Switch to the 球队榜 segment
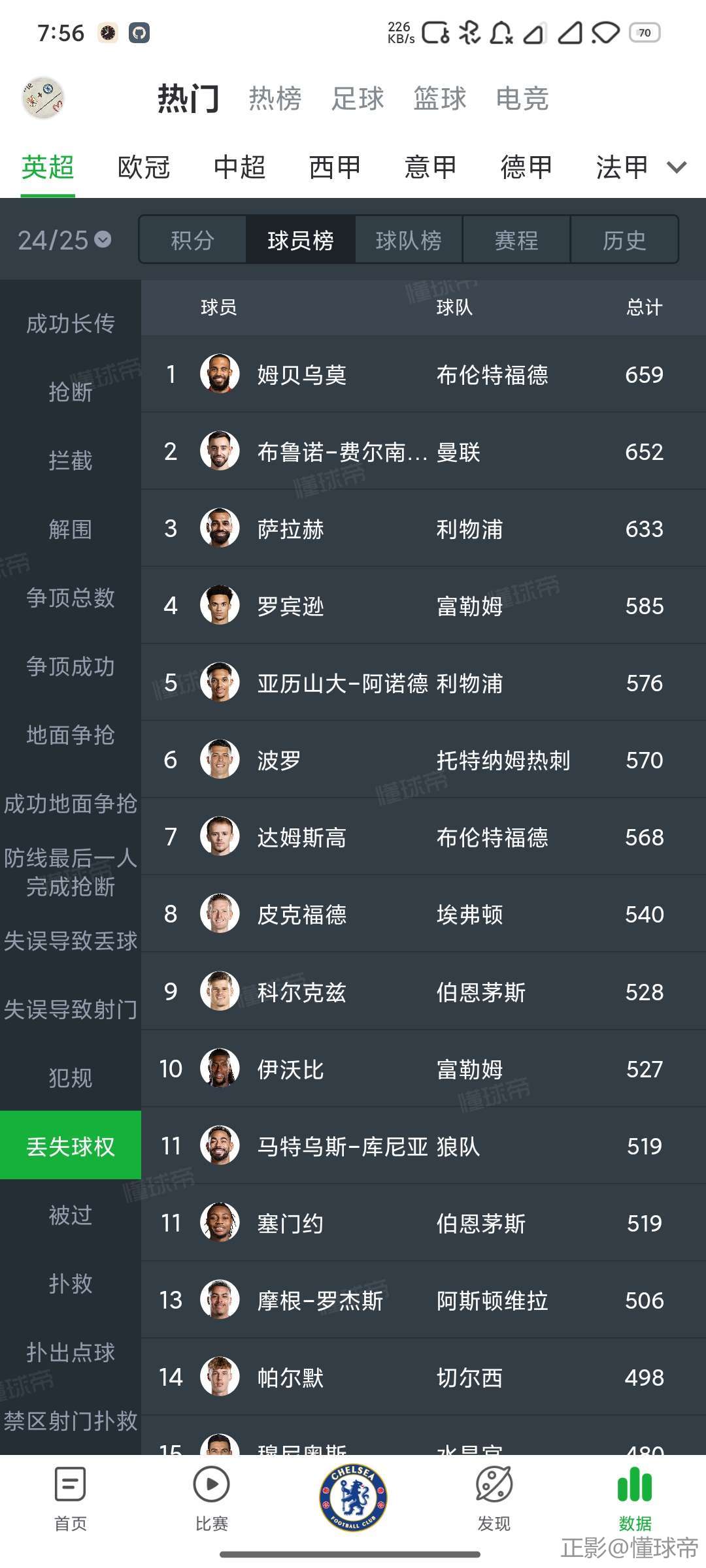Screen dimensions: 706x1568 pyautogui.click(x=409, y=240)
